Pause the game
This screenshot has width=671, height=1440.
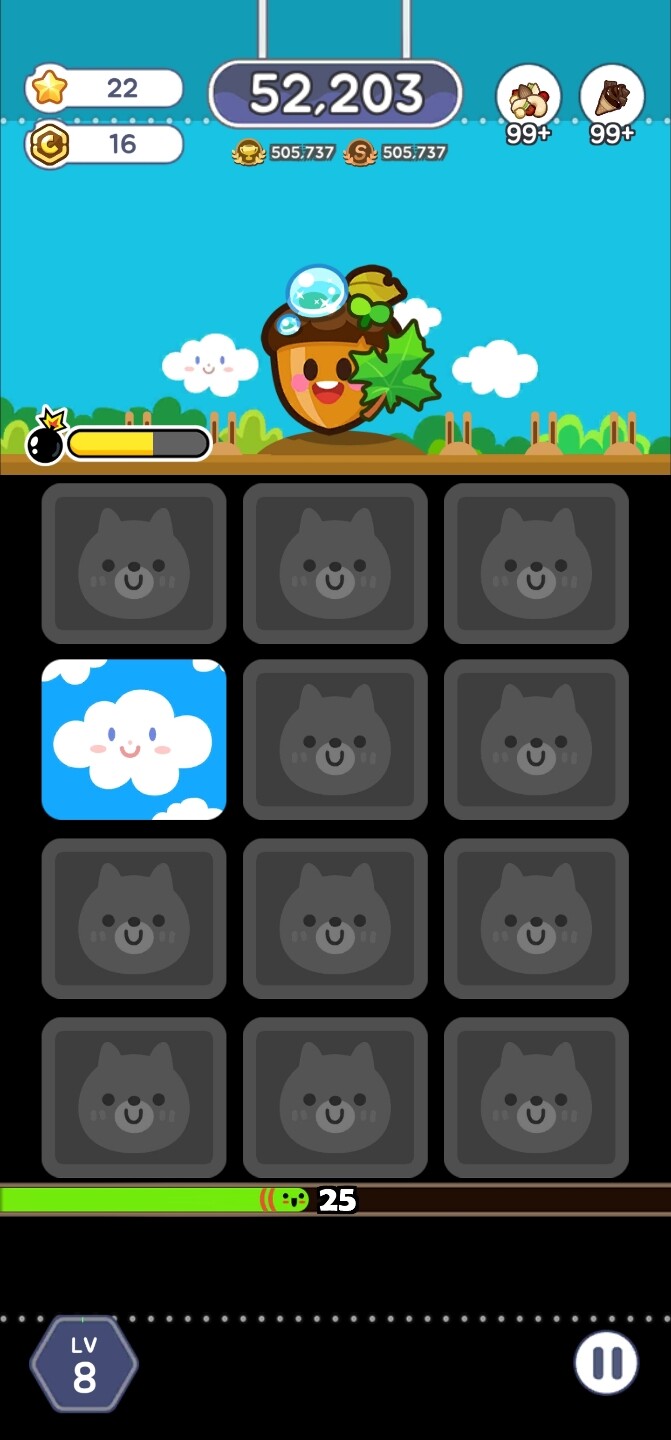click(606, 1362)
